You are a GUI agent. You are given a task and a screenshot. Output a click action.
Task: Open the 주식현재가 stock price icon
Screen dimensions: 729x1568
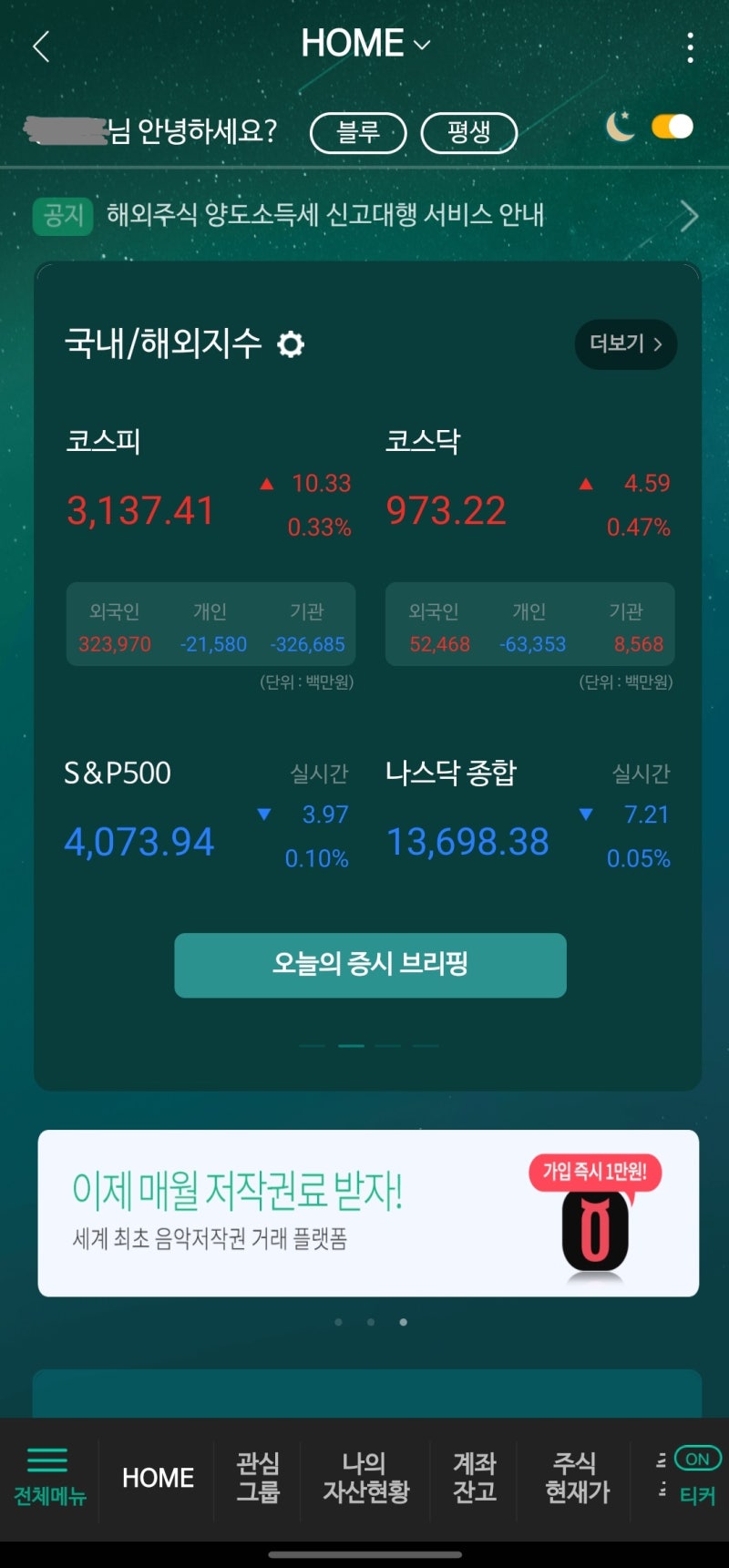[576, 1476]
